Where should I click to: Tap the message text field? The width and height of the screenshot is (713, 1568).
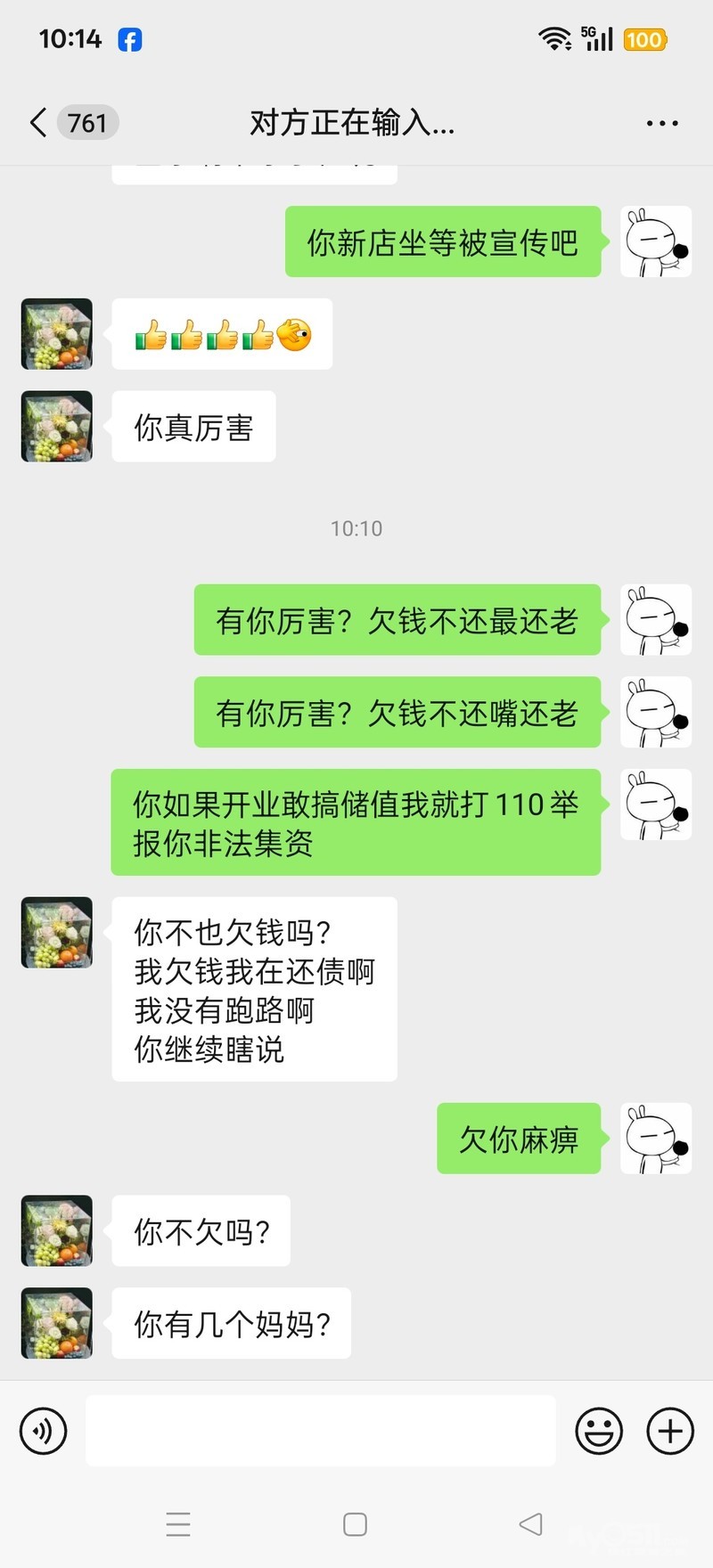pyautogui.click(x=321, y=1431)
